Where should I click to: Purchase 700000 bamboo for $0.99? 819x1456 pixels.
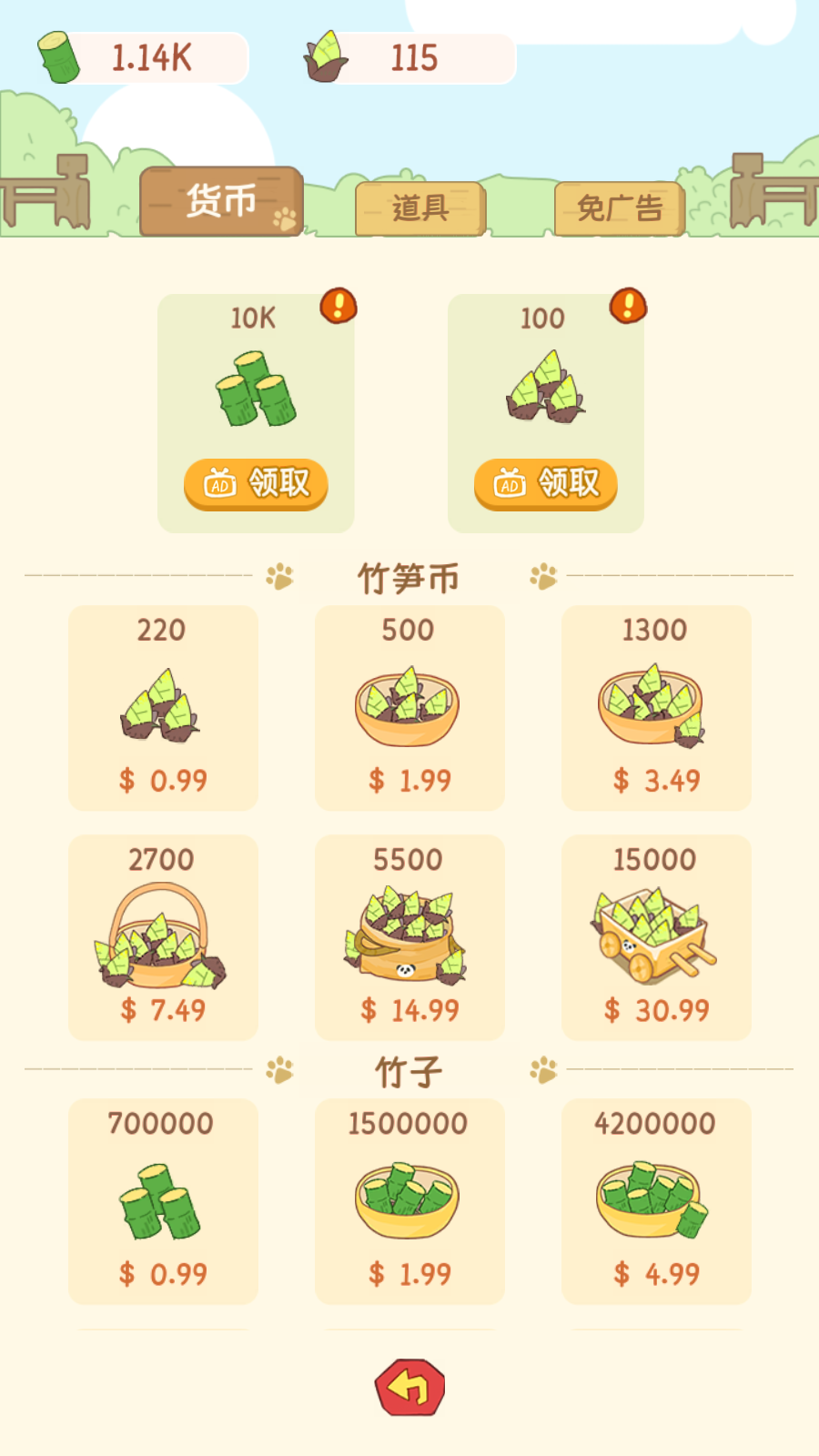[163, 1201]
